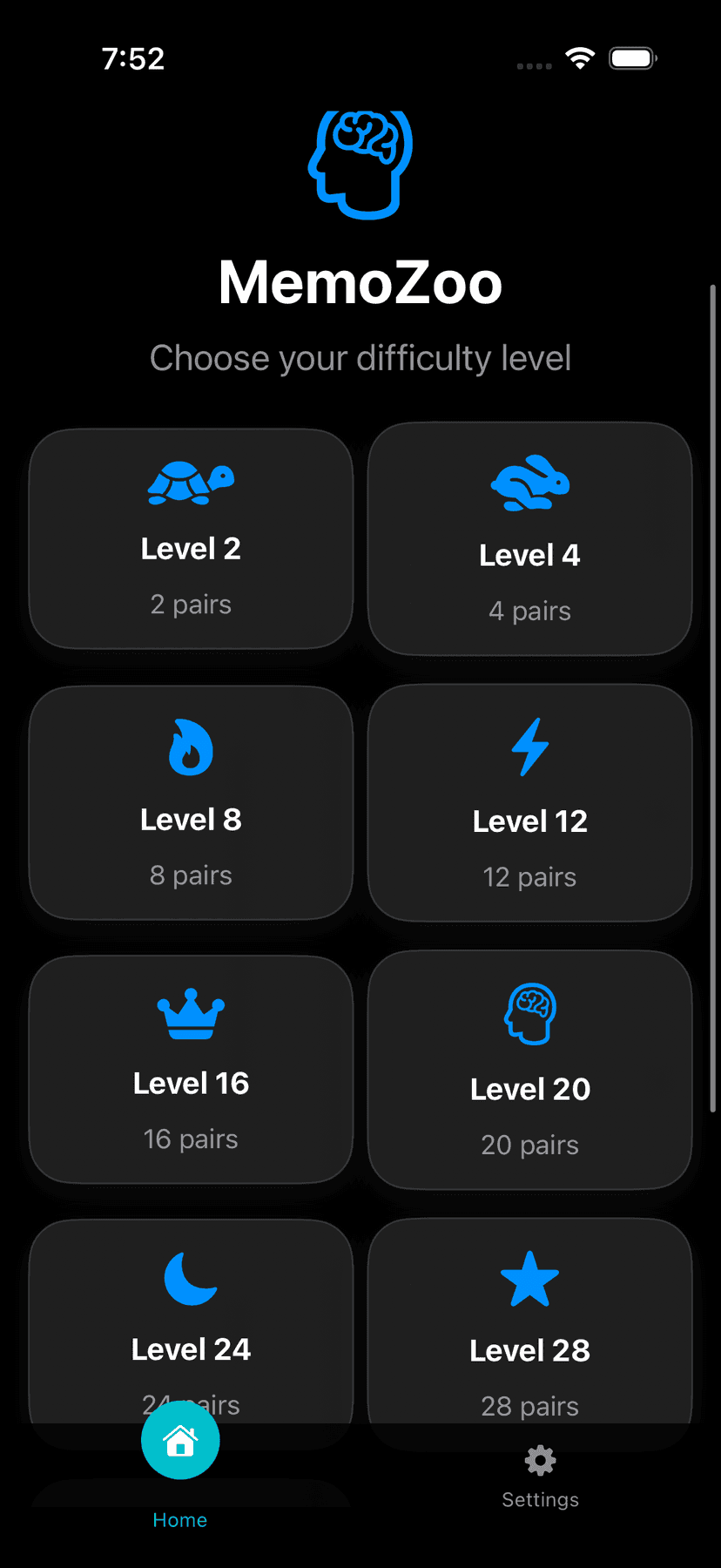The width and height of the screenshot is (721, 1568).
Task: Tap the flame icon on Level 8
Action: (x=190, y=747)
